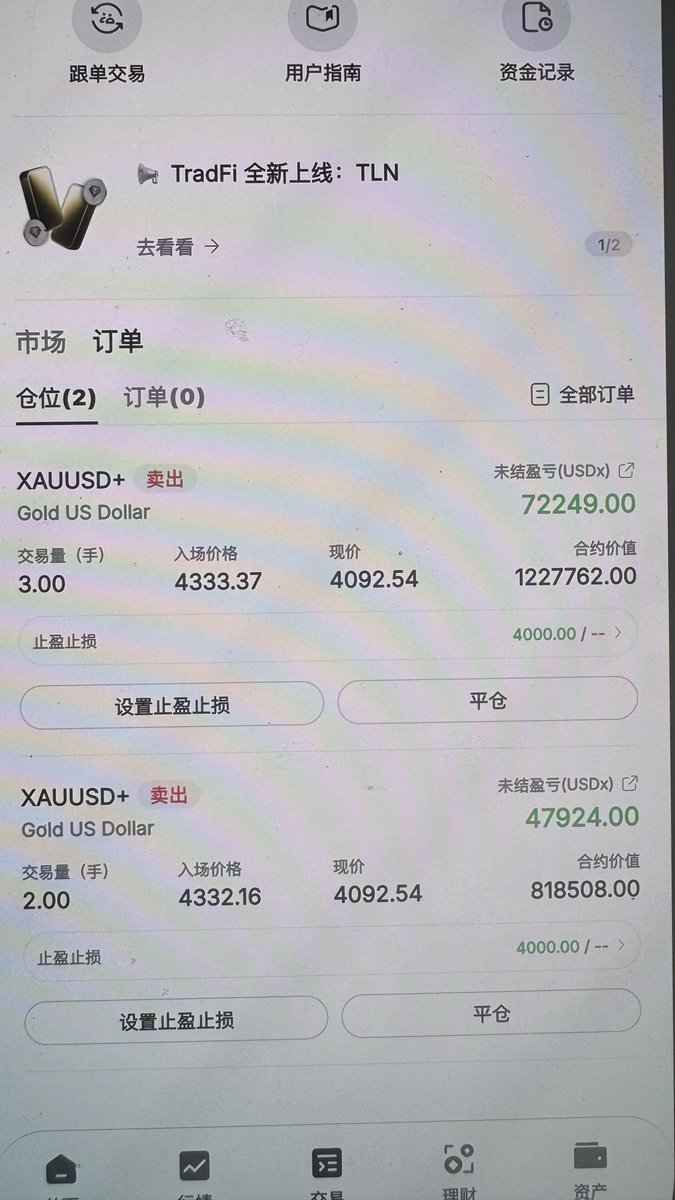This screenshot has height=1200, width=675.
Task: Select the 仓位(2) positions tab
Action: [56, 398]
